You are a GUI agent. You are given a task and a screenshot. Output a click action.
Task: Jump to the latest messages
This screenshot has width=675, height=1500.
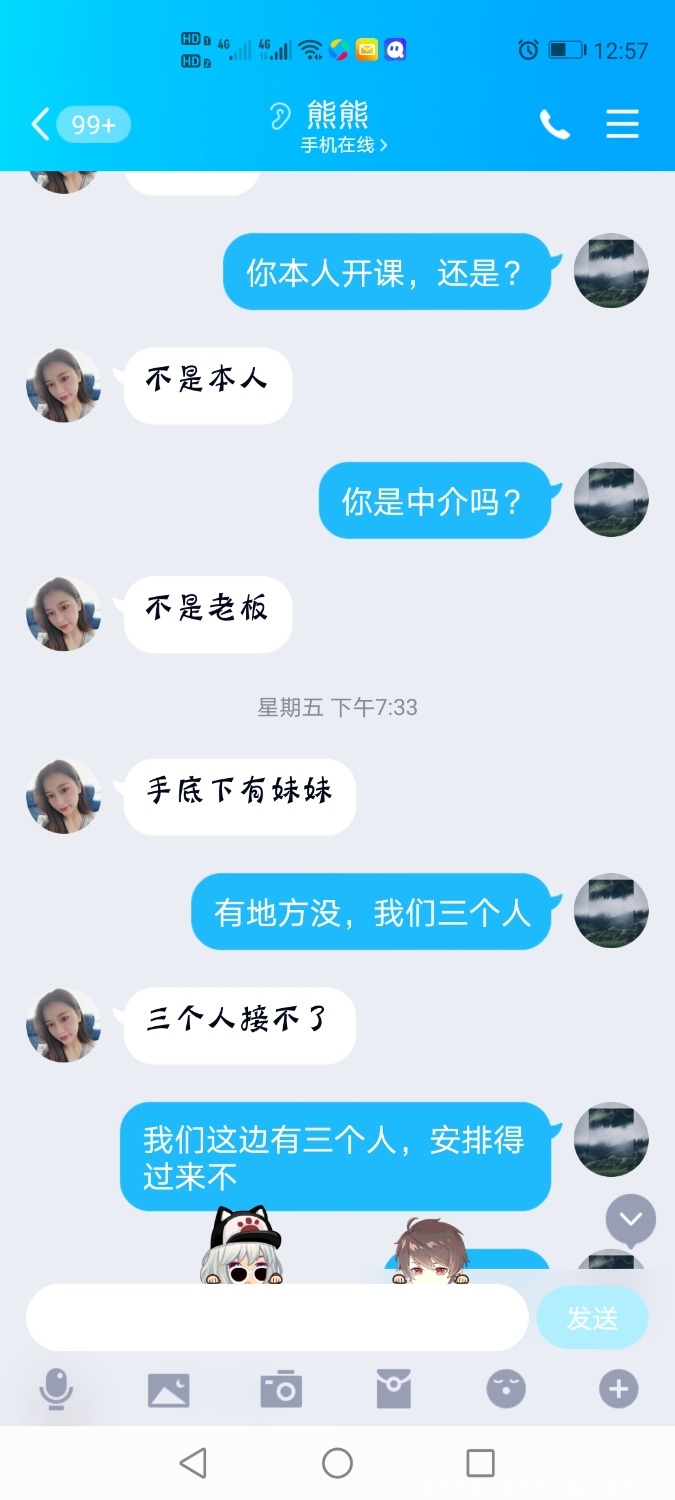pyautogui.click(x=630, y=1219)
